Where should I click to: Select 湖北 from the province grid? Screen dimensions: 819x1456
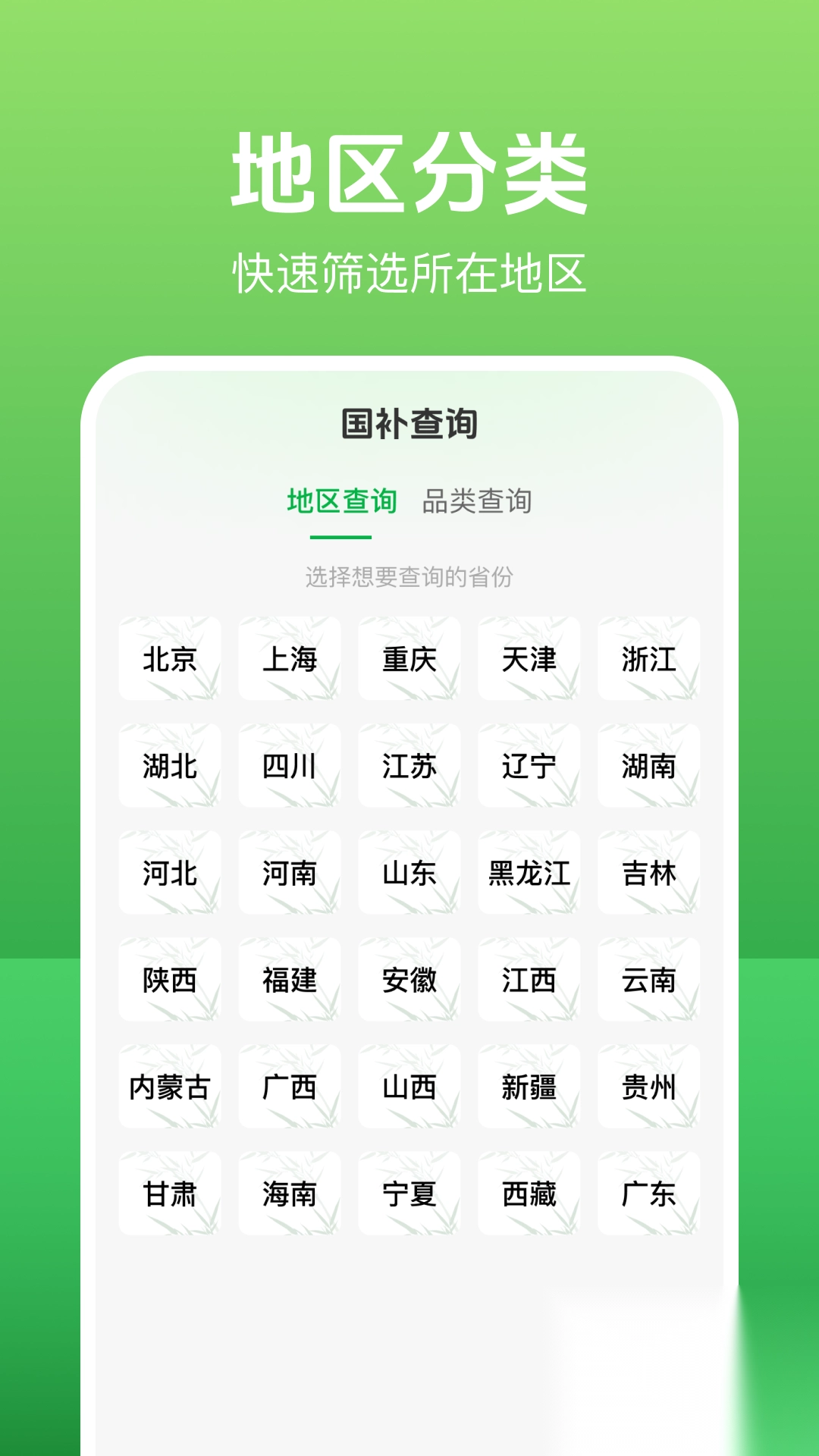170,766
